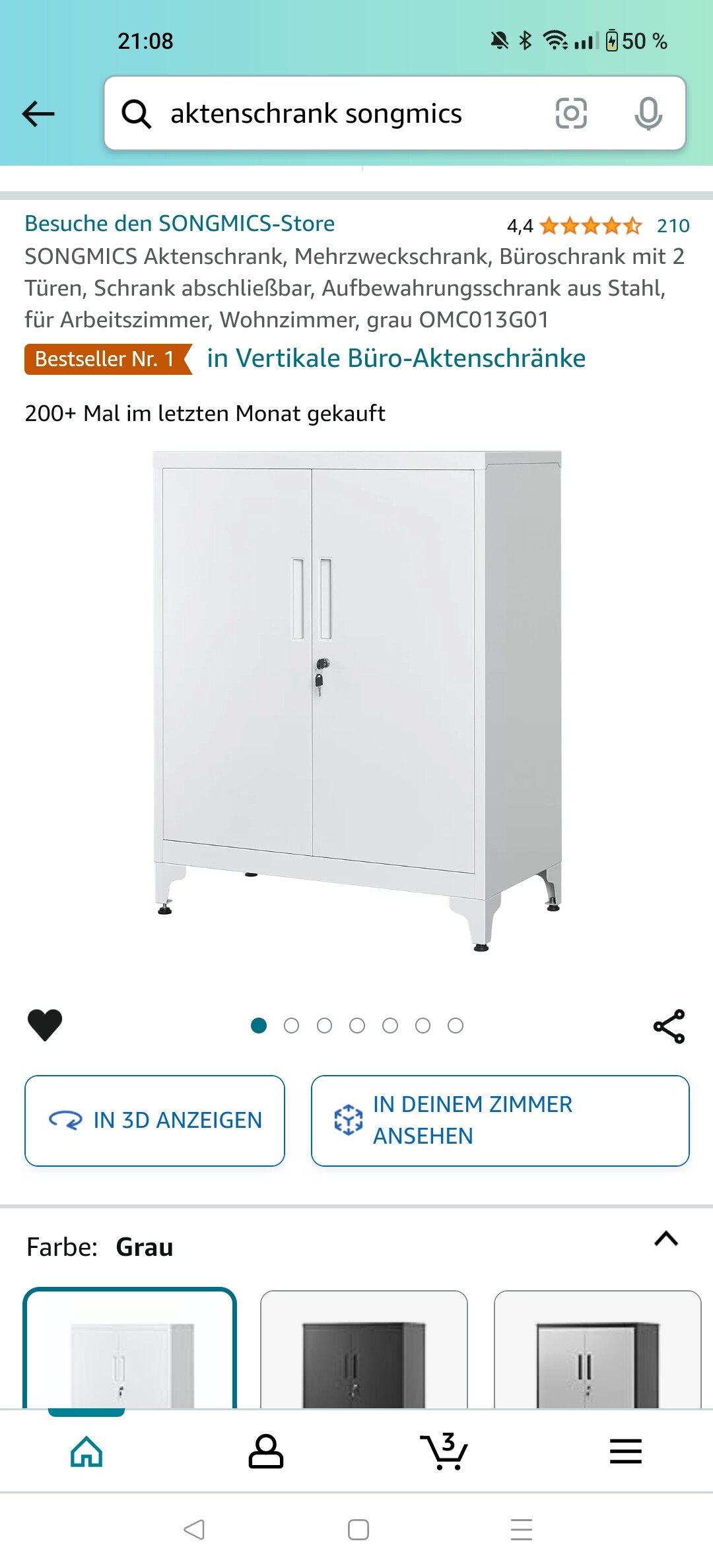
Task: Open the 210 customer ratings
Action: point(673,226)
